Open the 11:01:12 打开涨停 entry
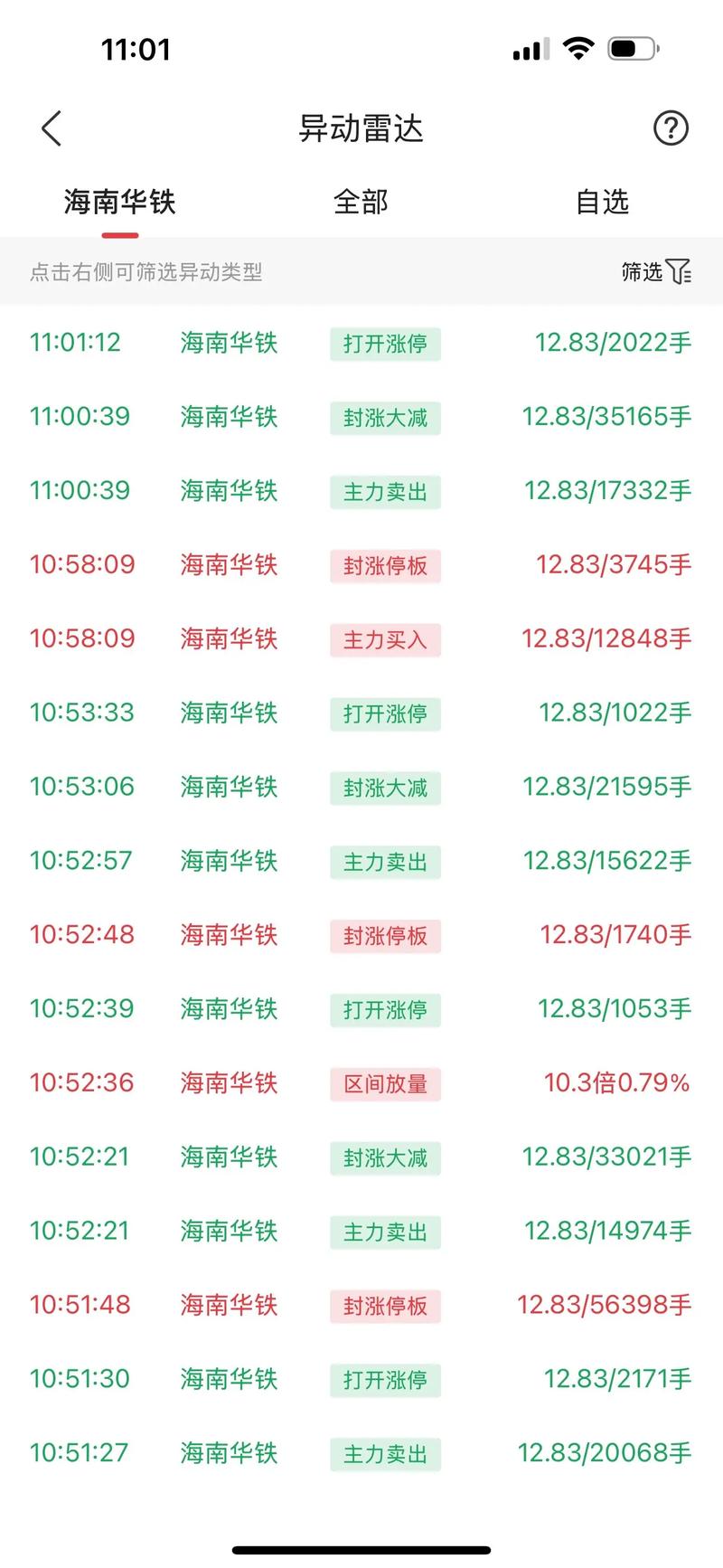723x1568 pixels. (x=361, y=344)
